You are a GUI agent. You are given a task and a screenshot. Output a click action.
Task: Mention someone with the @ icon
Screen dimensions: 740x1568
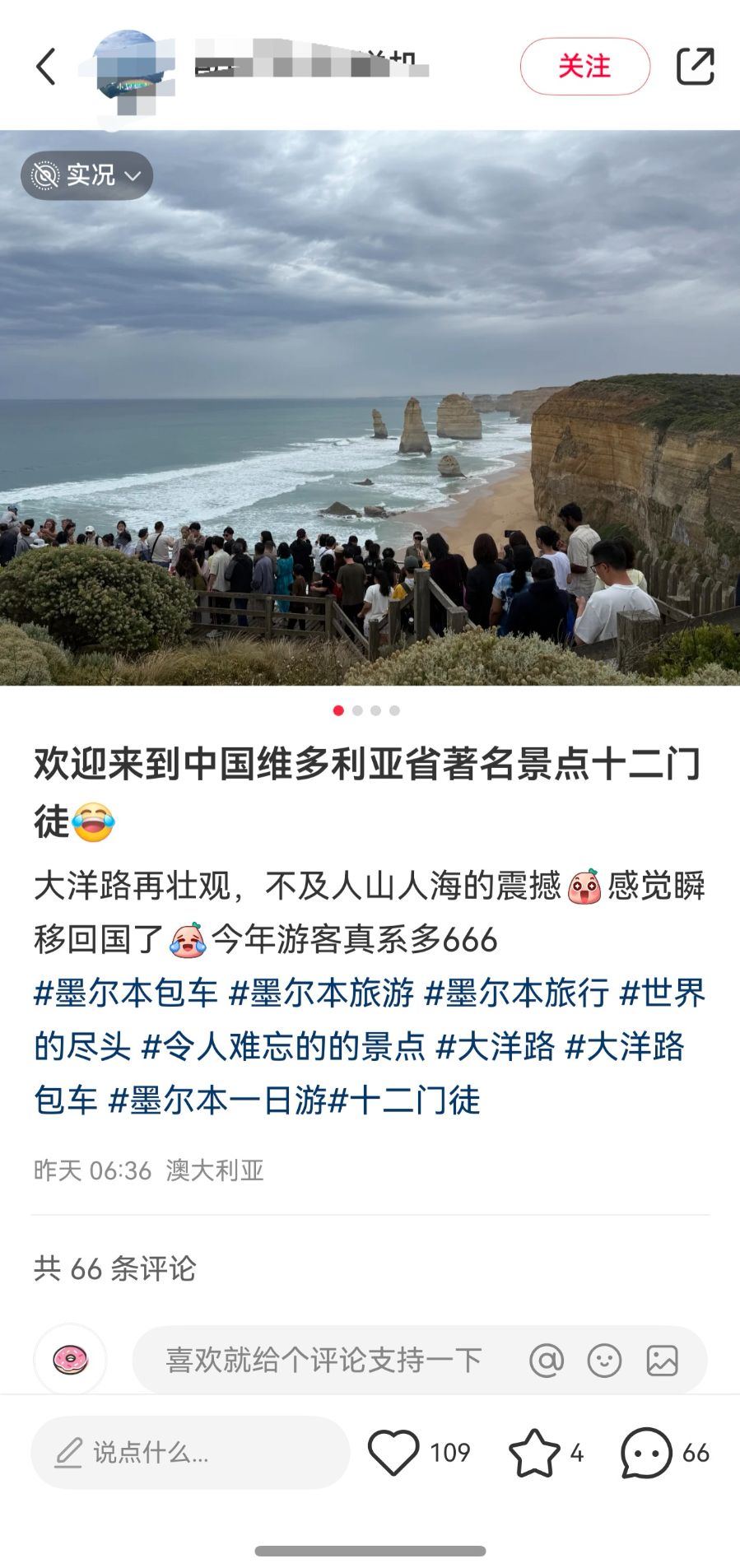(x=547, y=1361)
